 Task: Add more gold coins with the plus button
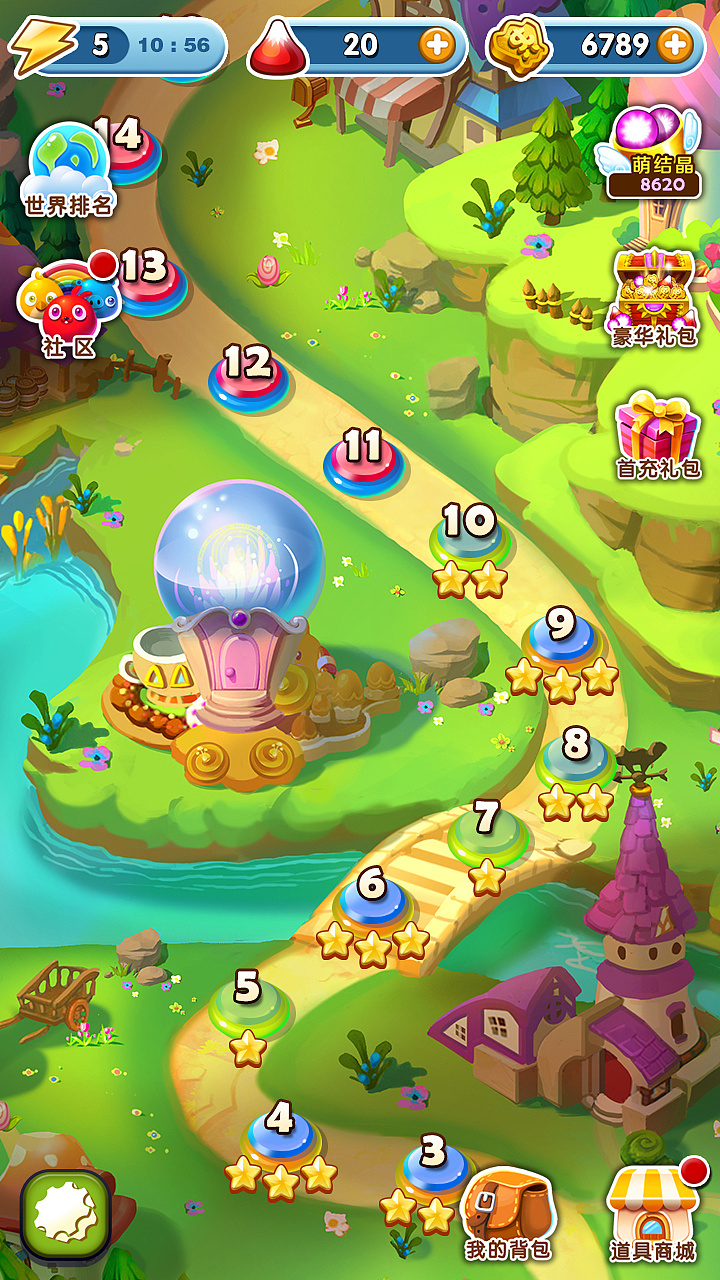[676, 44]
